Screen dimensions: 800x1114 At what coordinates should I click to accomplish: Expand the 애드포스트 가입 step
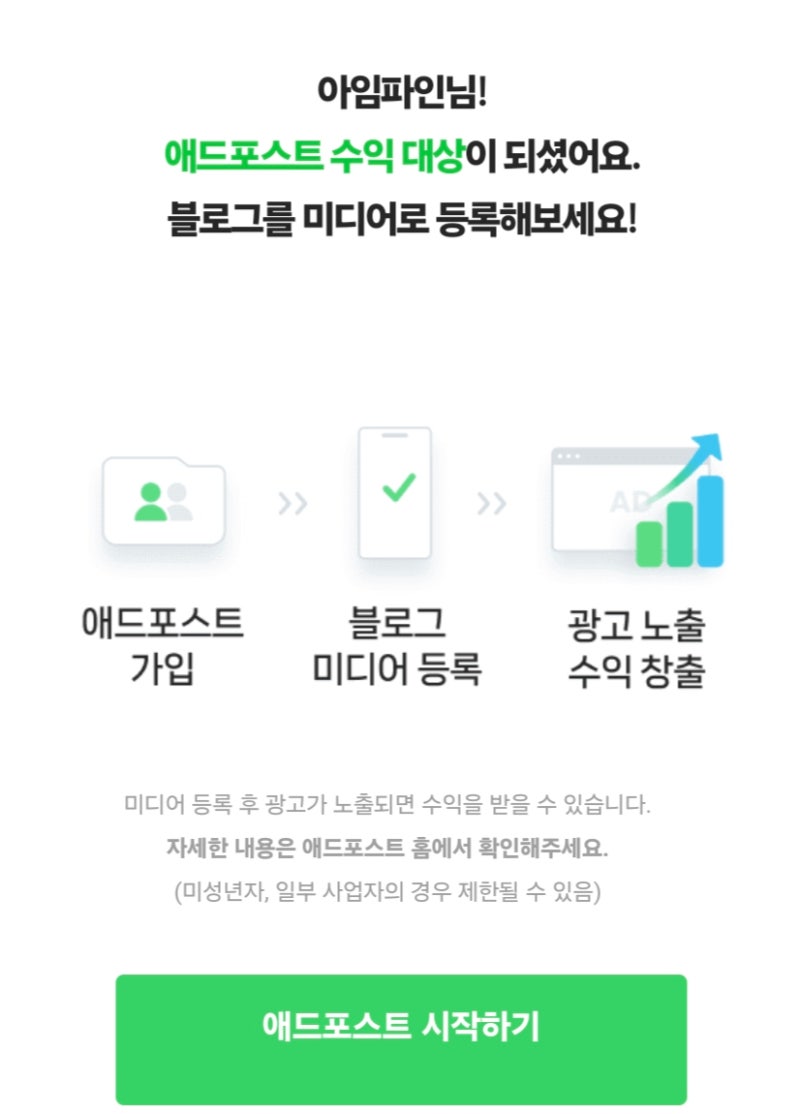[x=165, y=645]
